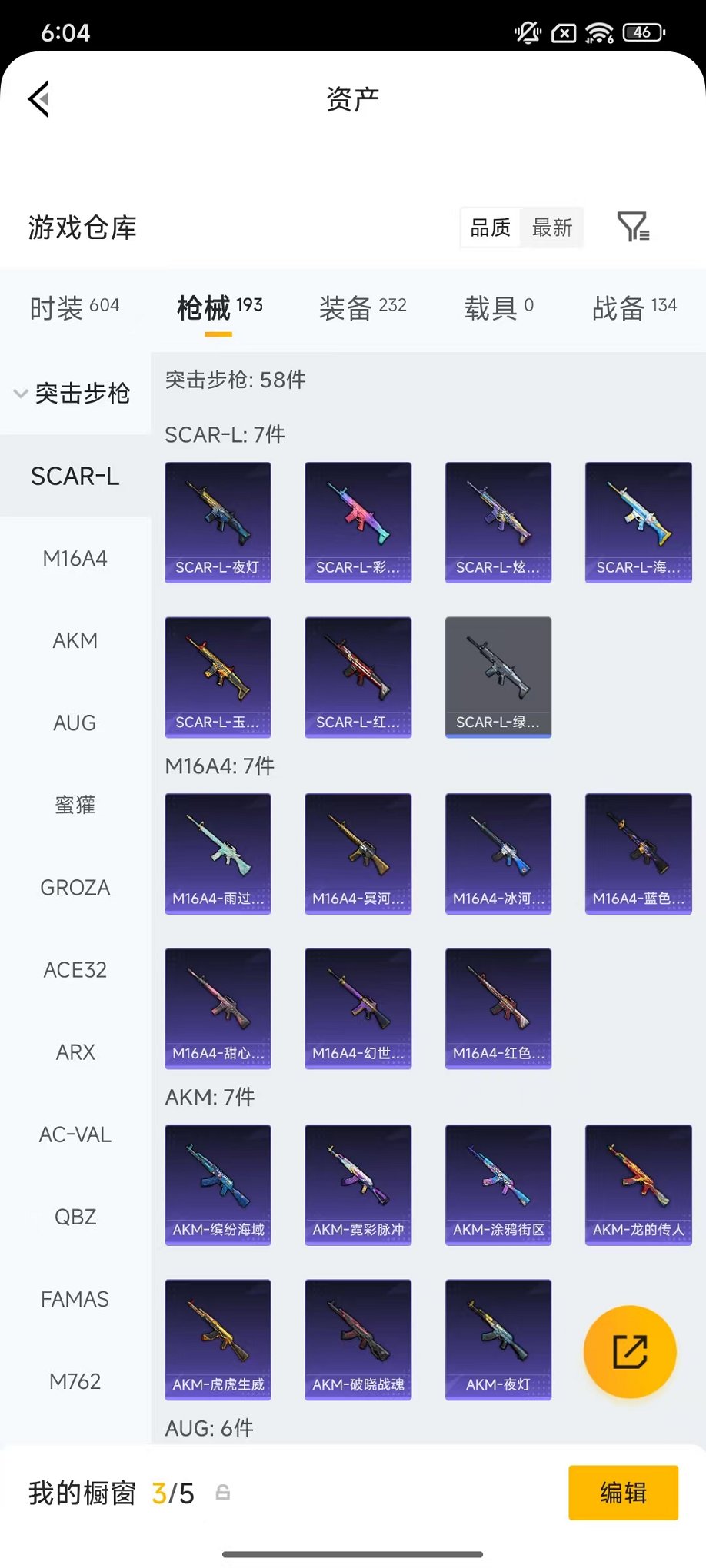Go back using the top-left arrow

coord(39,98)
